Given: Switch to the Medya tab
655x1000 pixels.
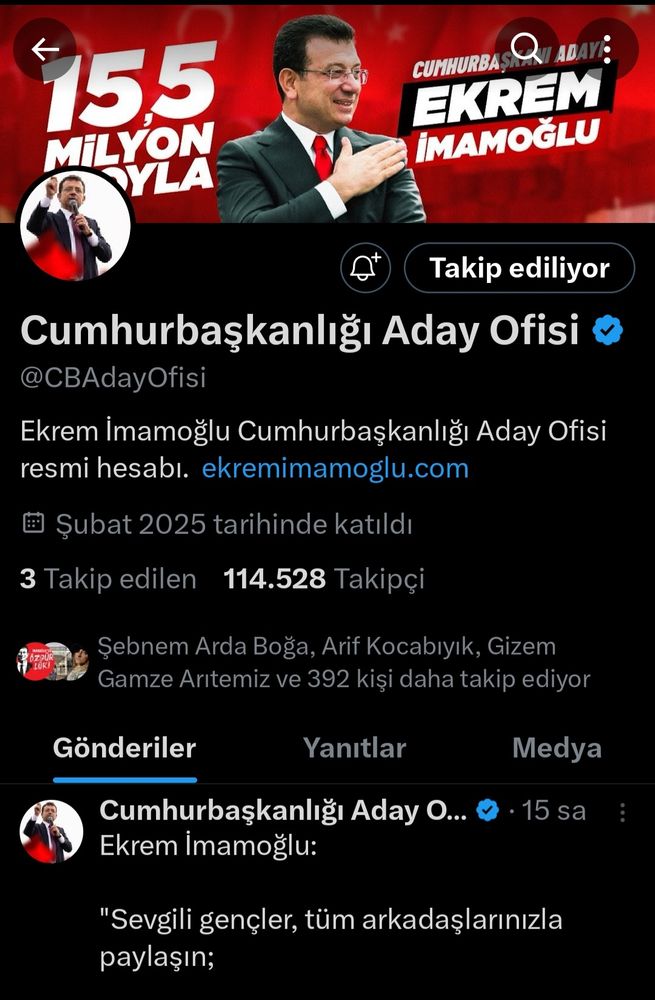Looking at the screenshot, I should pos(556,748).
